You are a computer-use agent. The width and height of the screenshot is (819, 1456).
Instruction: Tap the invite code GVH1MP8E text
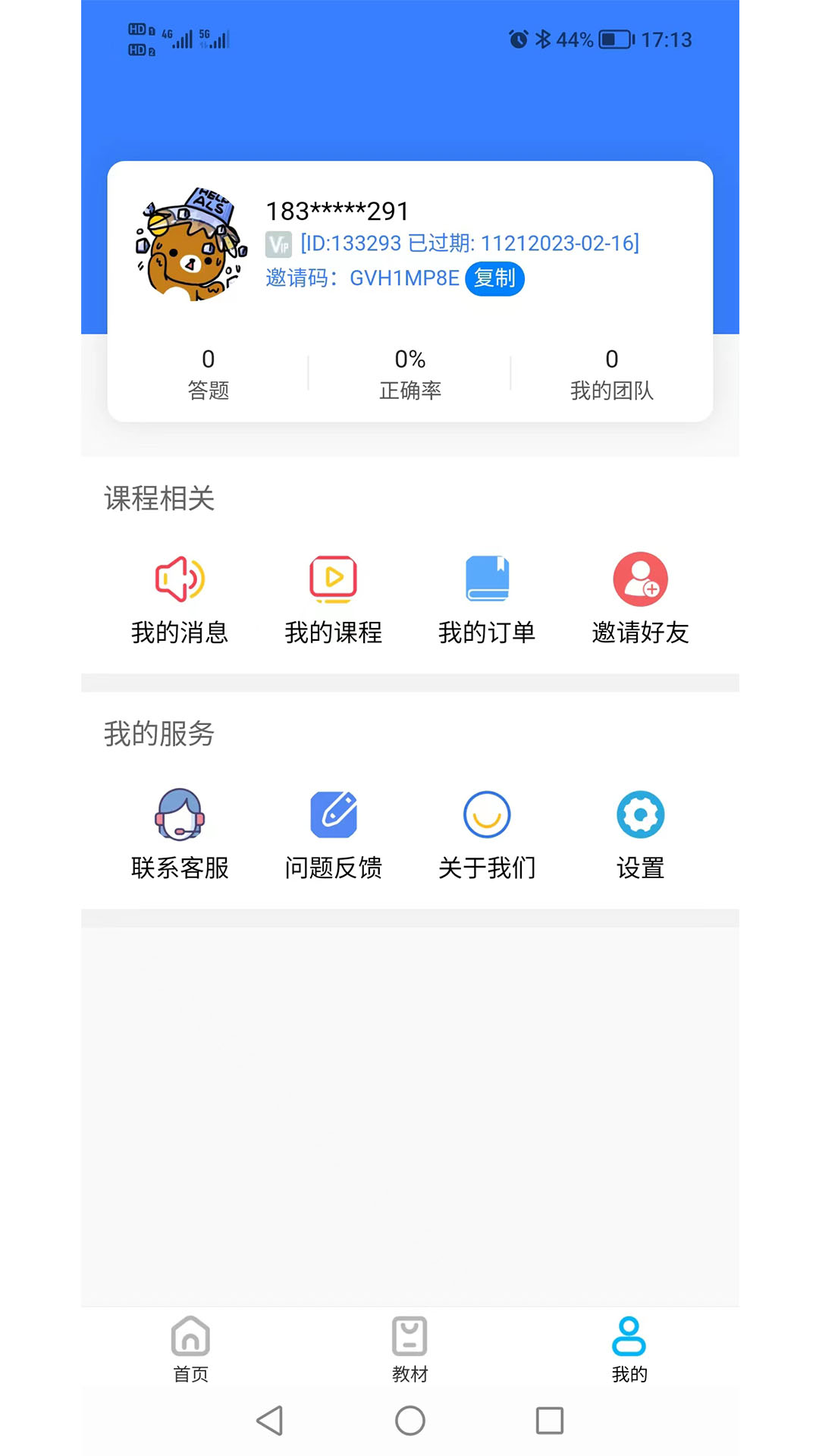coord(403,278)
